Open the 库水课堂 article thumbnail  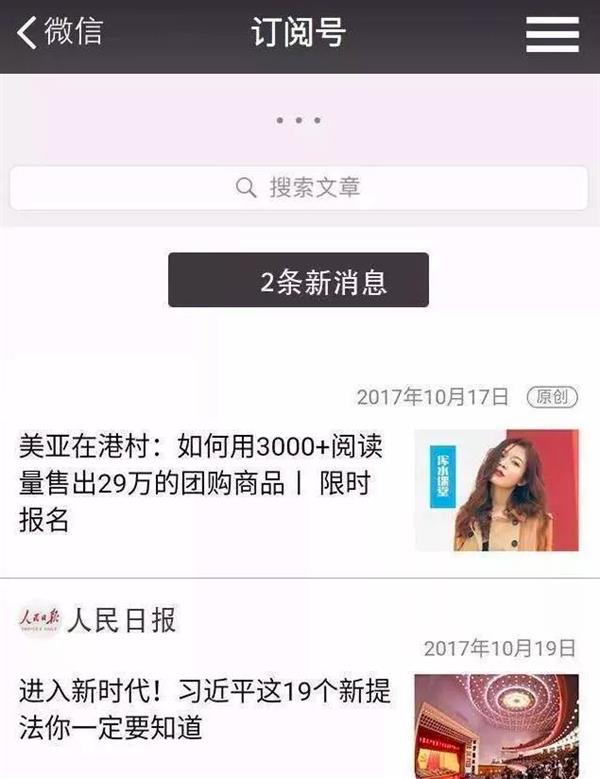tap(496, 490)
